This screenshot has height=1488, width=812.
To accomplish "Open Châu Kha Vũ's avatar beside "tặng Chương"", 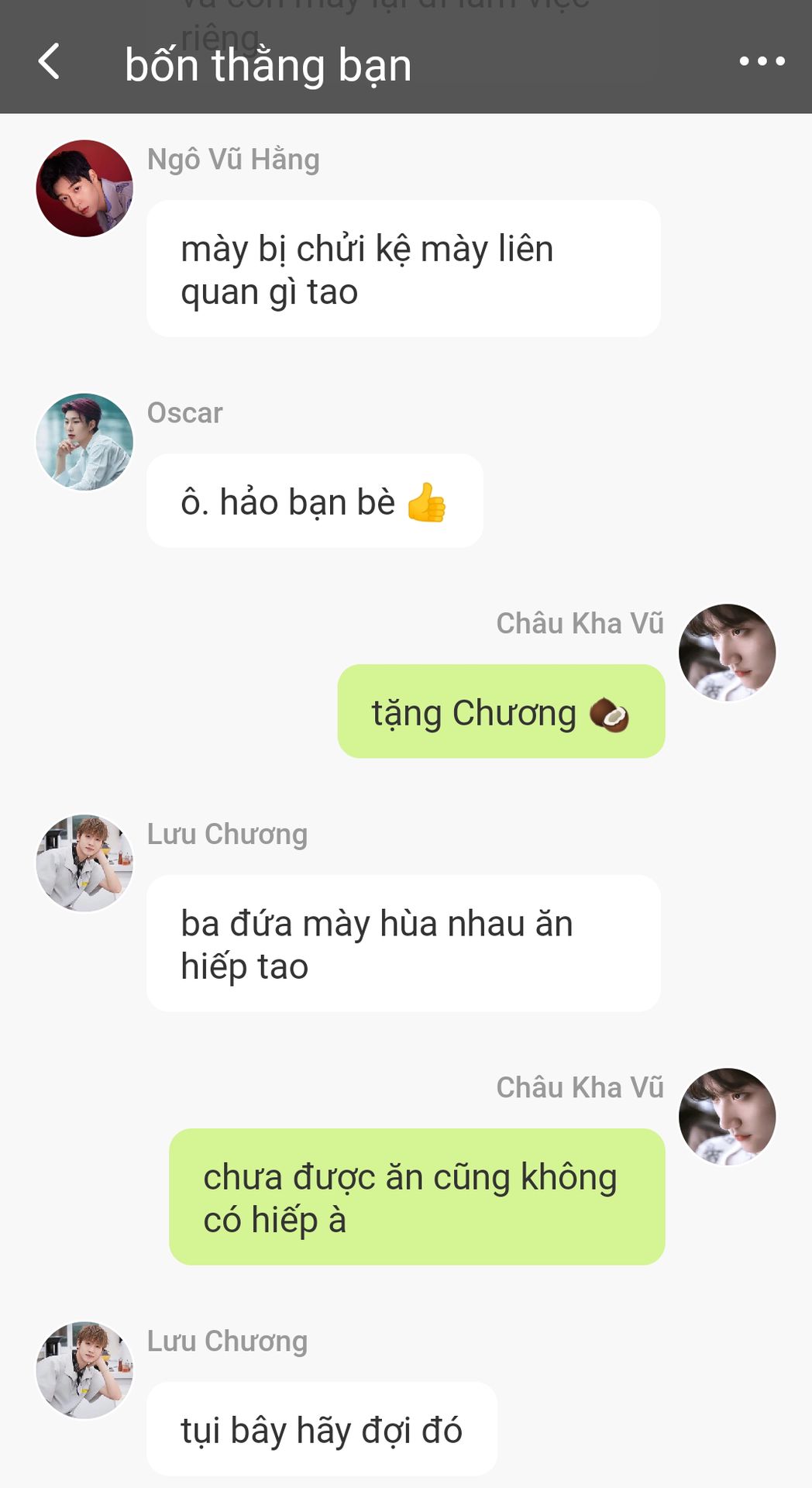I will pyautogui.click(x=727, y=653).
